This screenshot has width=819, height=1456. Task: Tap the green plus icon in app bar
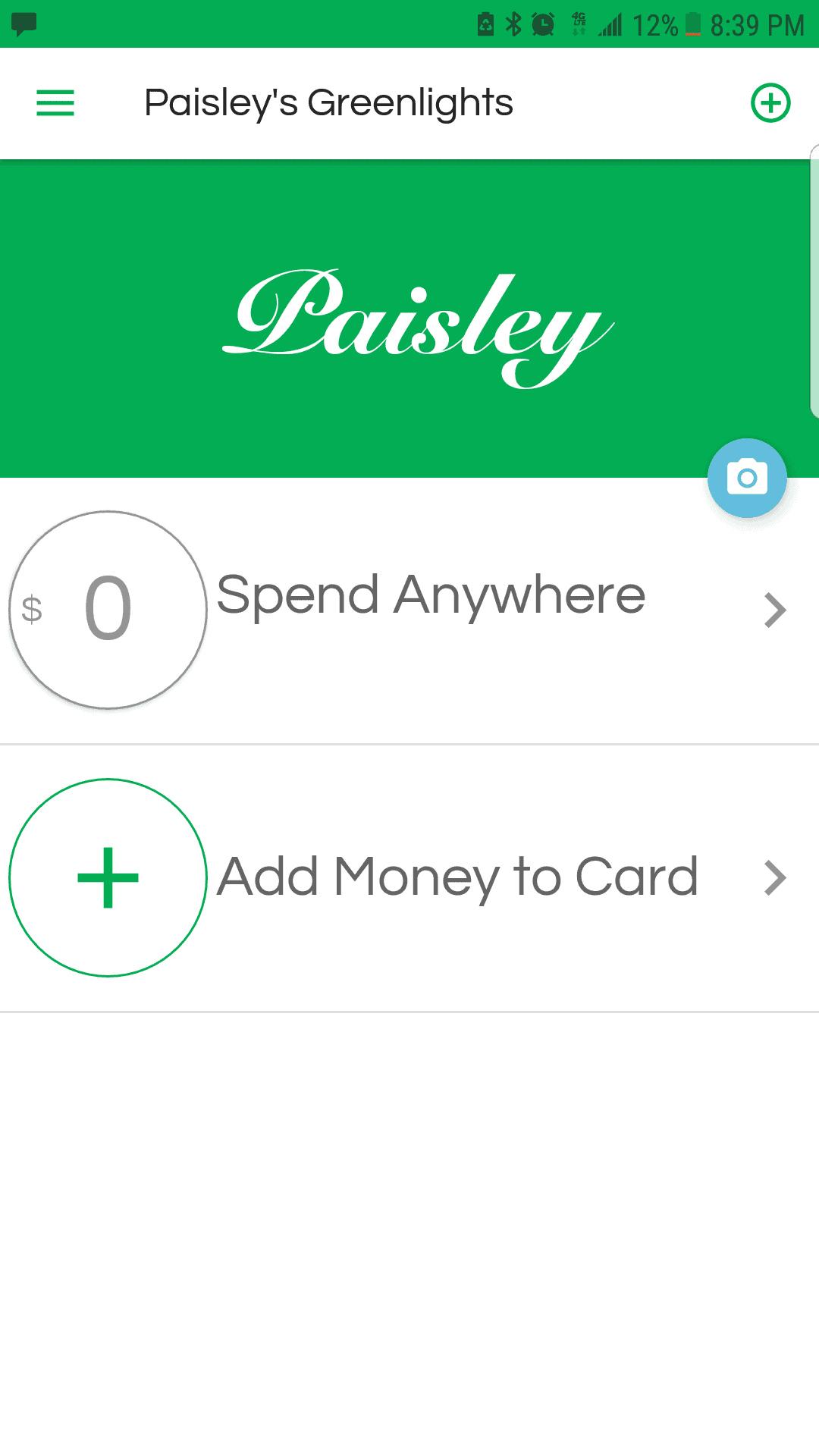coord(770,103)
